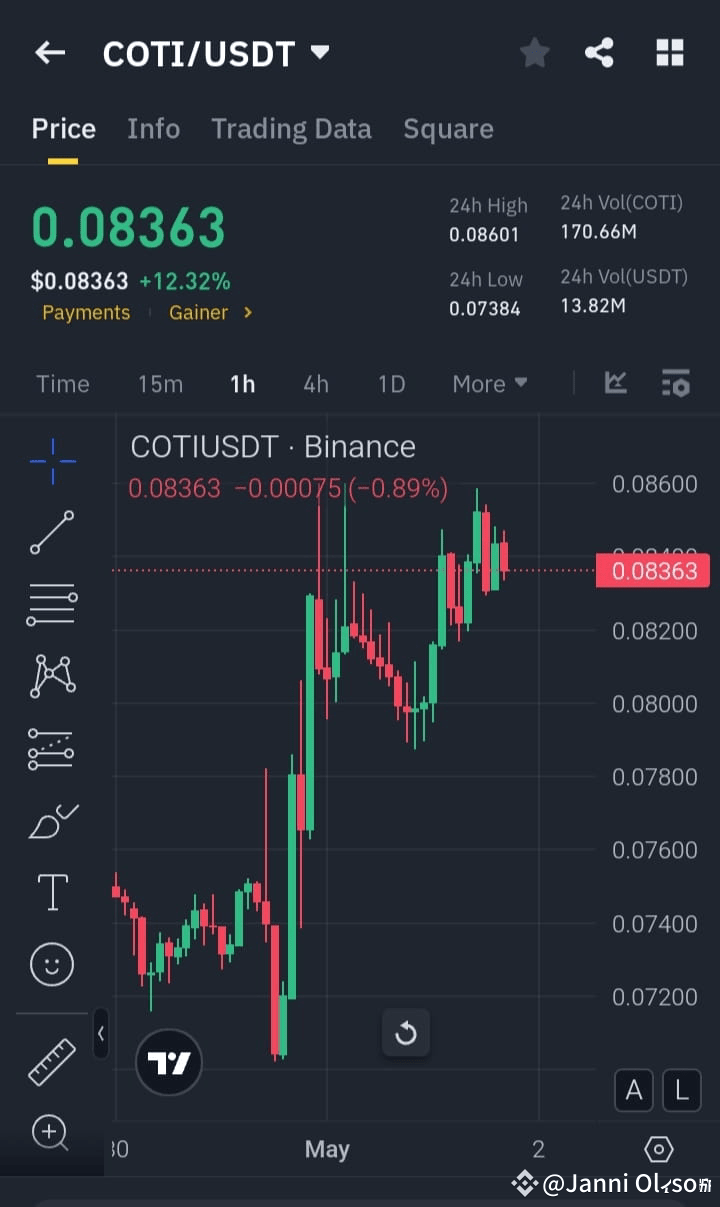Favorite COTI/USDT with the star icon

(x=534, y=53)
